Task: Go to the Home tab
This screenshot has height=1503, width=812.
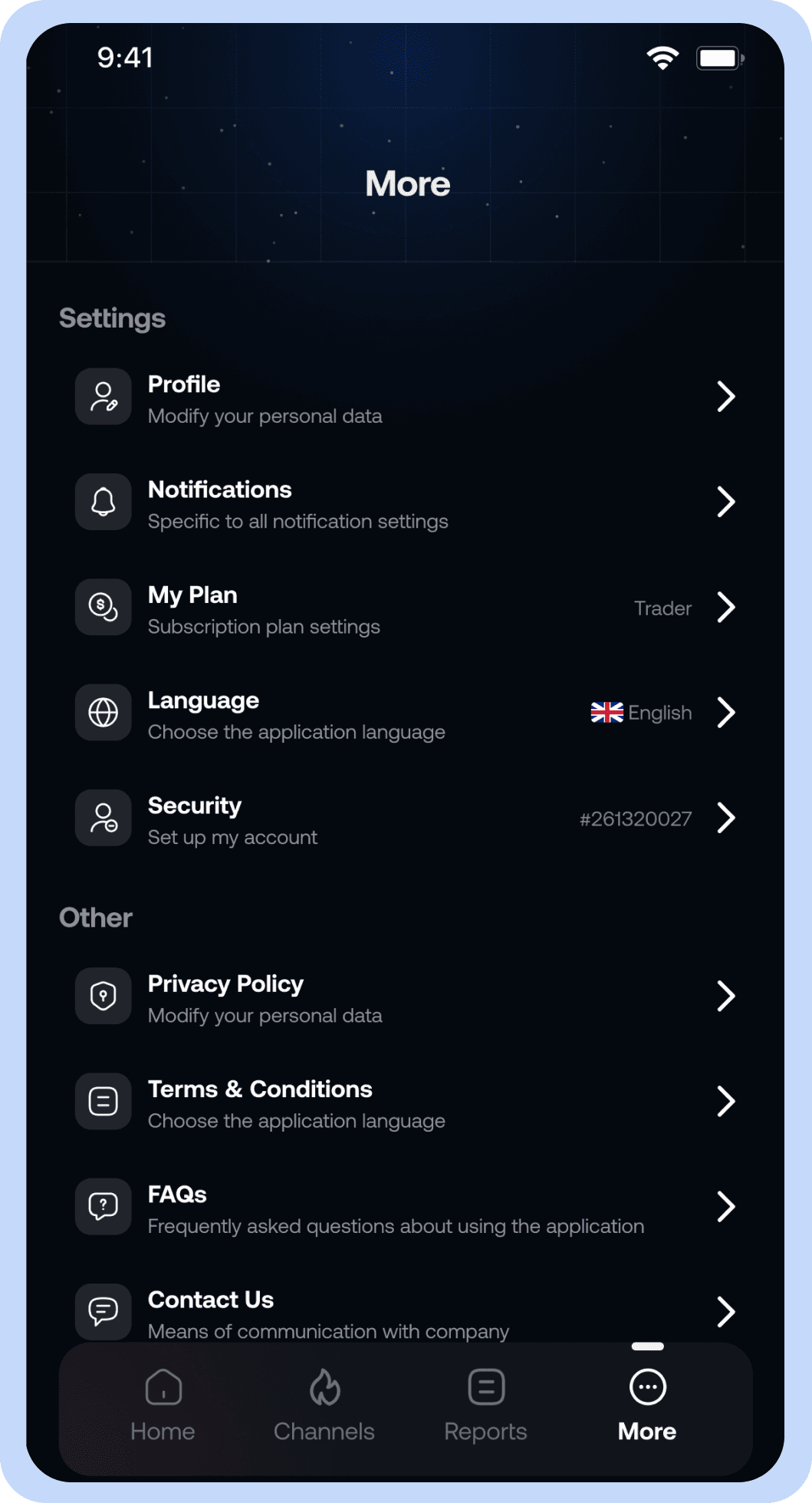Action: pos(163,1406)
